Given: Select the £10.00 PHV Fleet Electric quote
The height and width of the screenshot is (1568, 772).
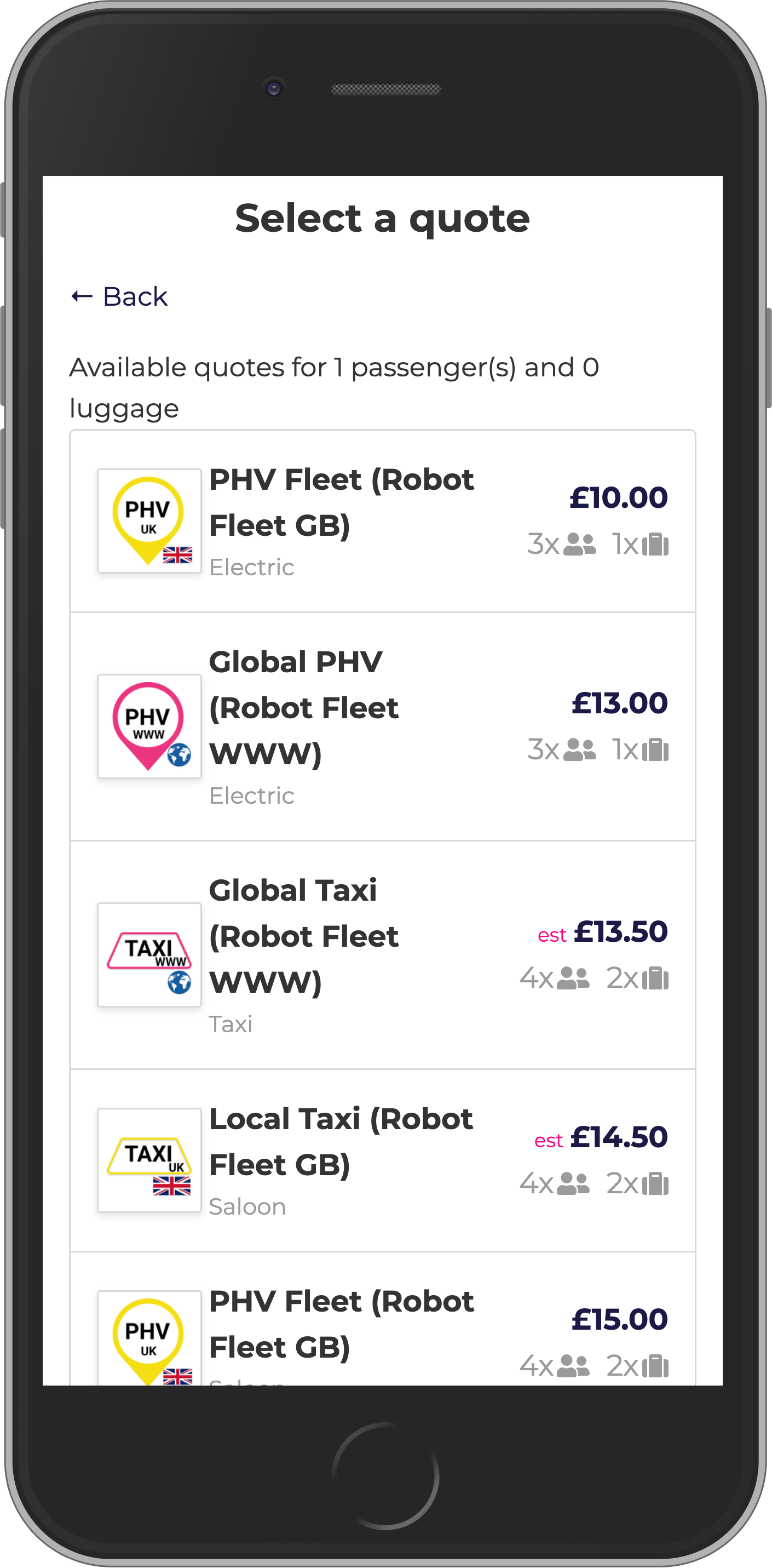Looking at the screenshot, I should click(382, 522).
